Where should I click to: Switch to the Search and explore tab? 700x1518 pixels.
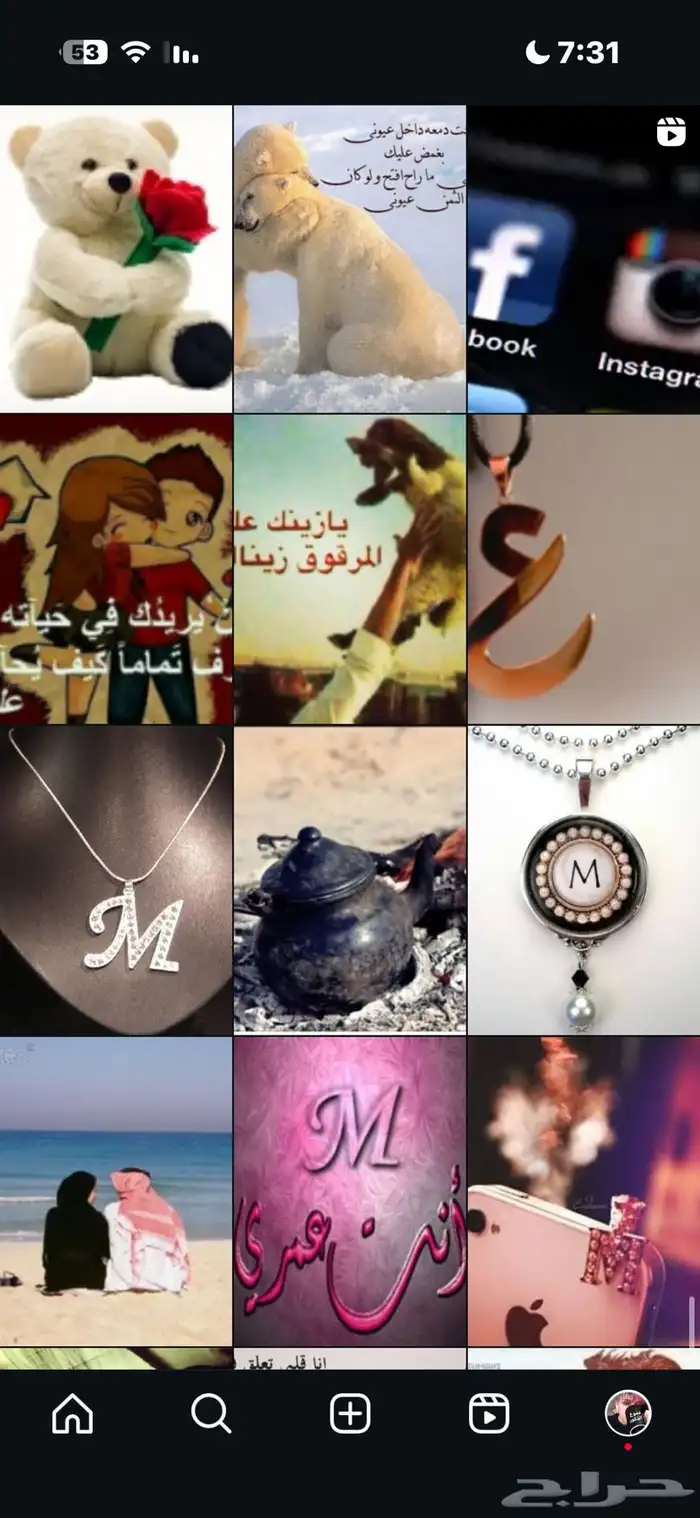[x=211, y=1414]
